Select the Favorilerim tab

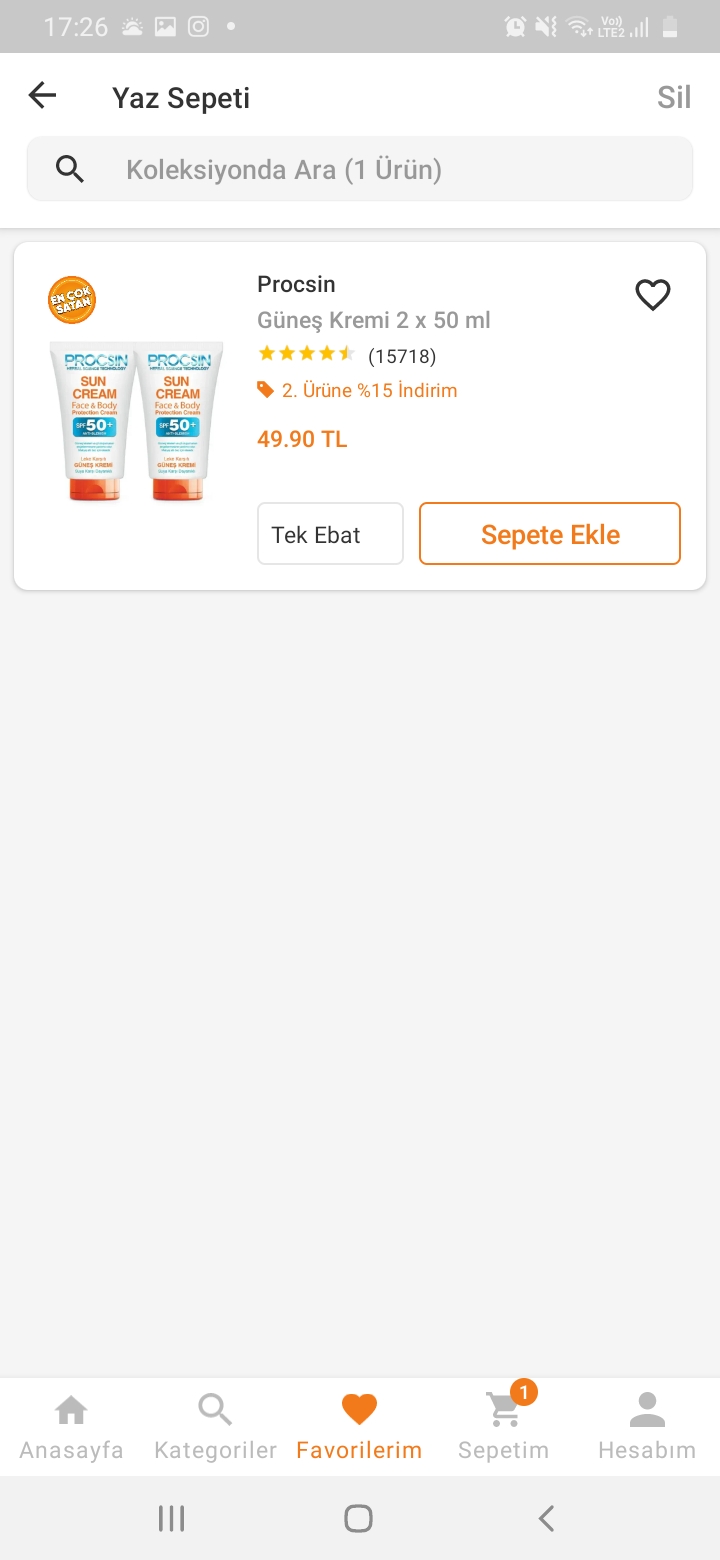(x=359, y=1426)
